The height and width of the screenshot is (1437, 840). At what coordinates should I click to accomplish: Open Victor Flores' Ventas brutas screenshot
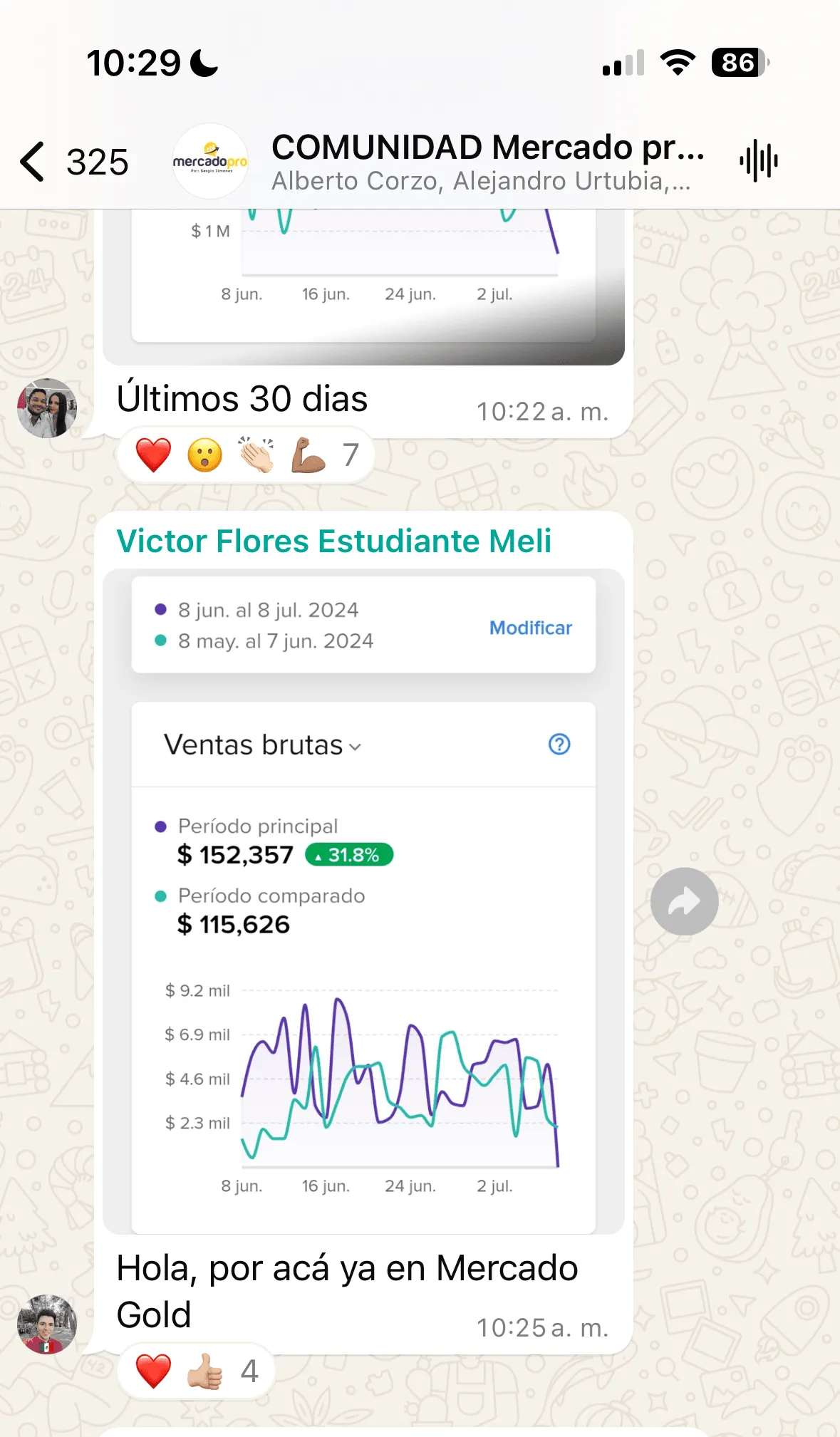pos(363,901)
